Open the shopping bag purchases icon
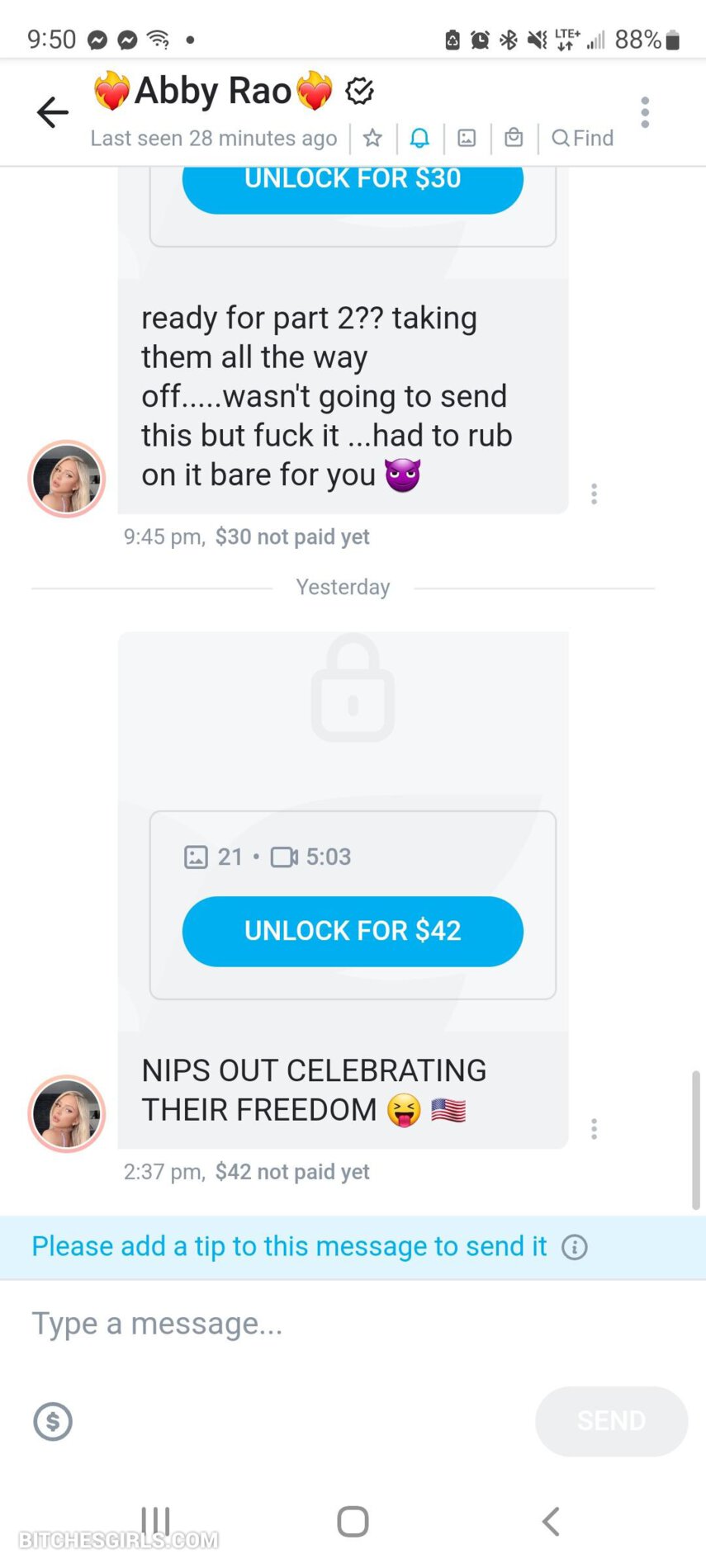 coord(514,138)
